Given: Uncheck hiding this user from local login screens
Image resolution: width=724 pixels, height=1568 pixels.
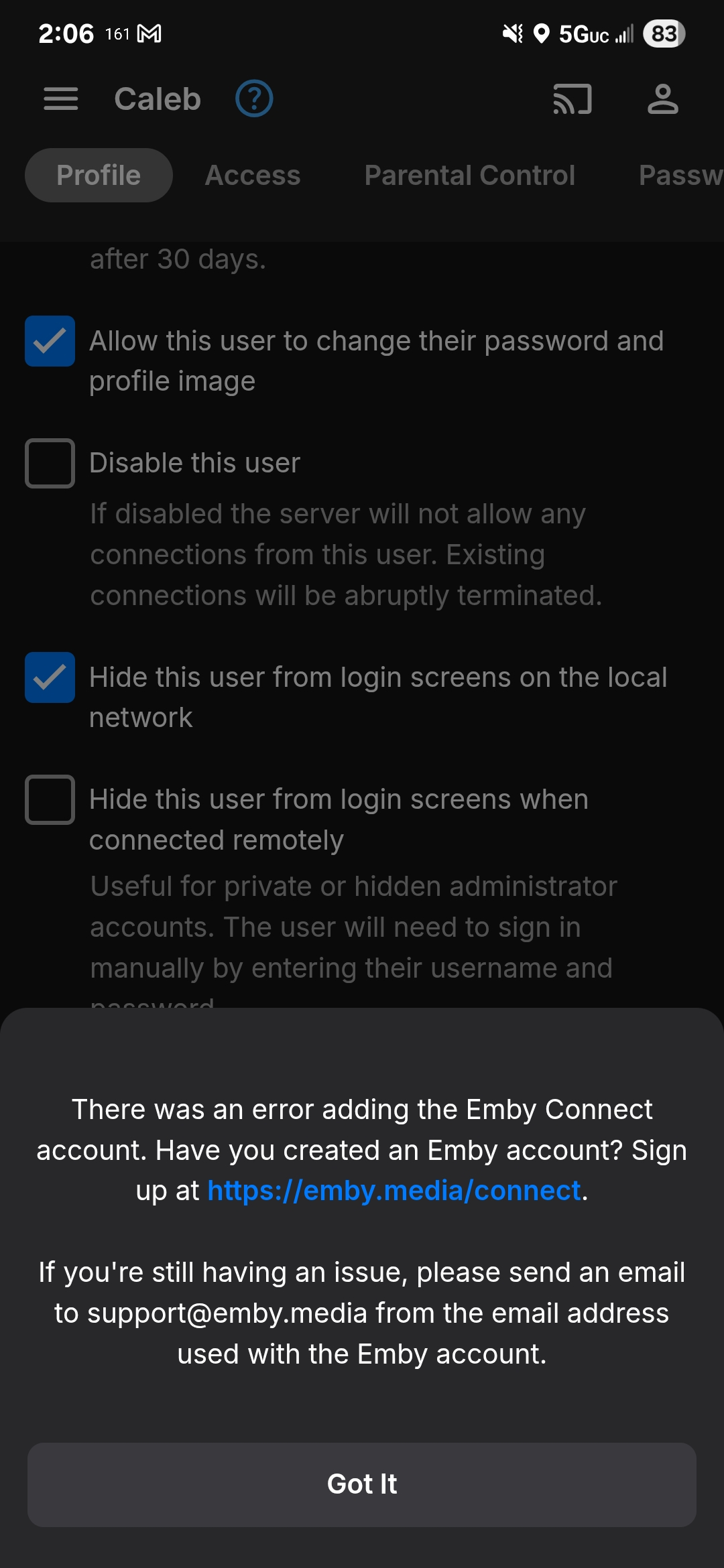Looking at the screenshot, I should pyautogui.click(x=50, y=678).
